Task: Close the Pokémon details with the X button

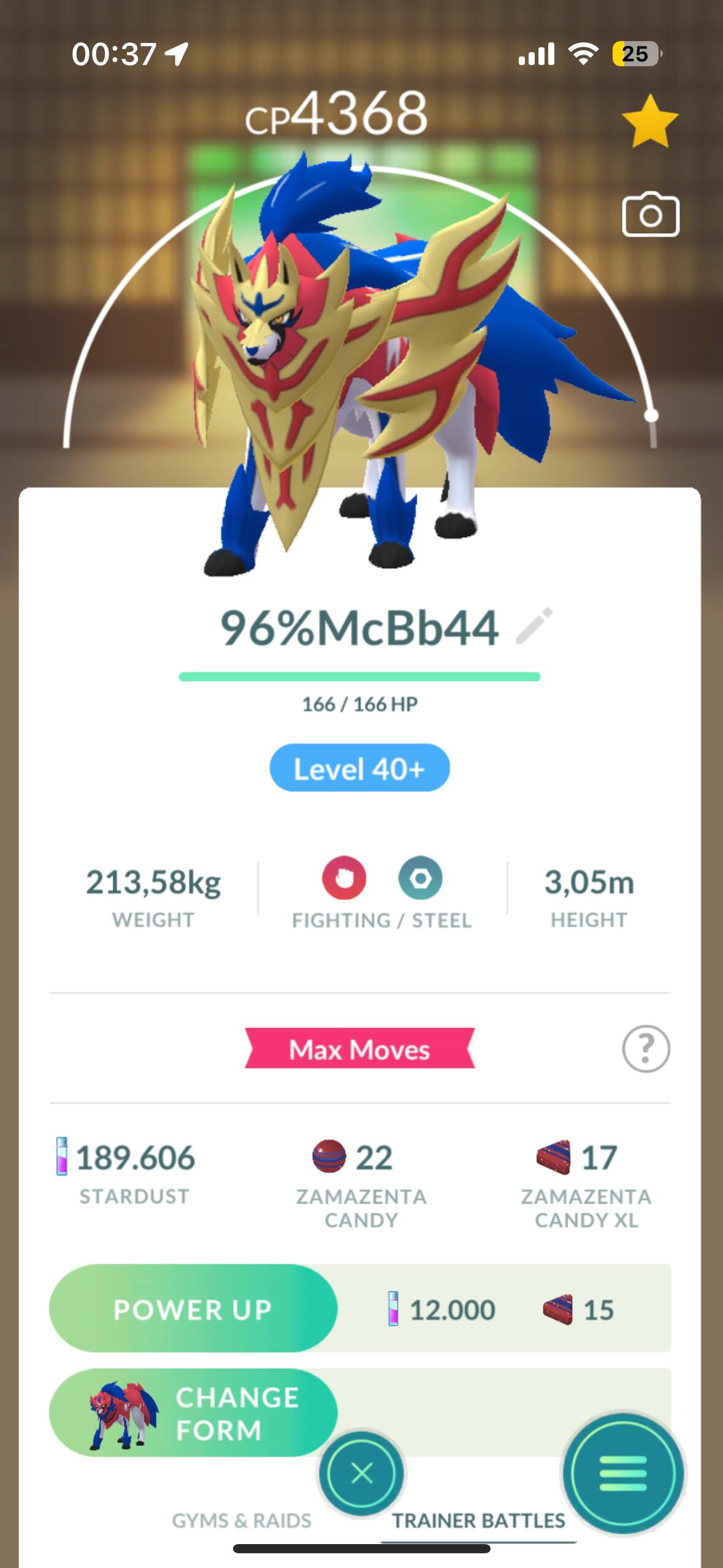Action: pos(361,1473)
